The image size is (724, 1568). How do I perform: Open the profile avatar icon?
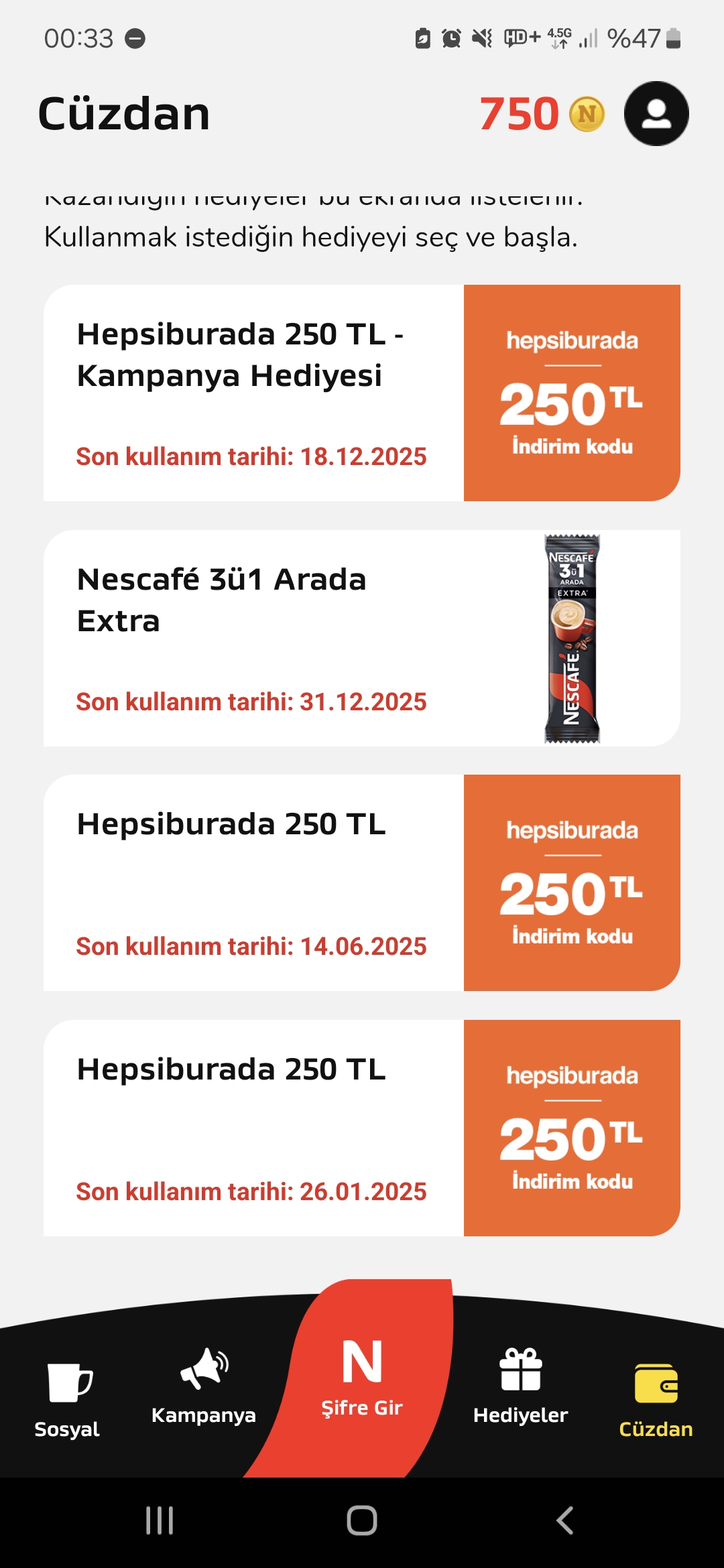[x=656, y=114]
